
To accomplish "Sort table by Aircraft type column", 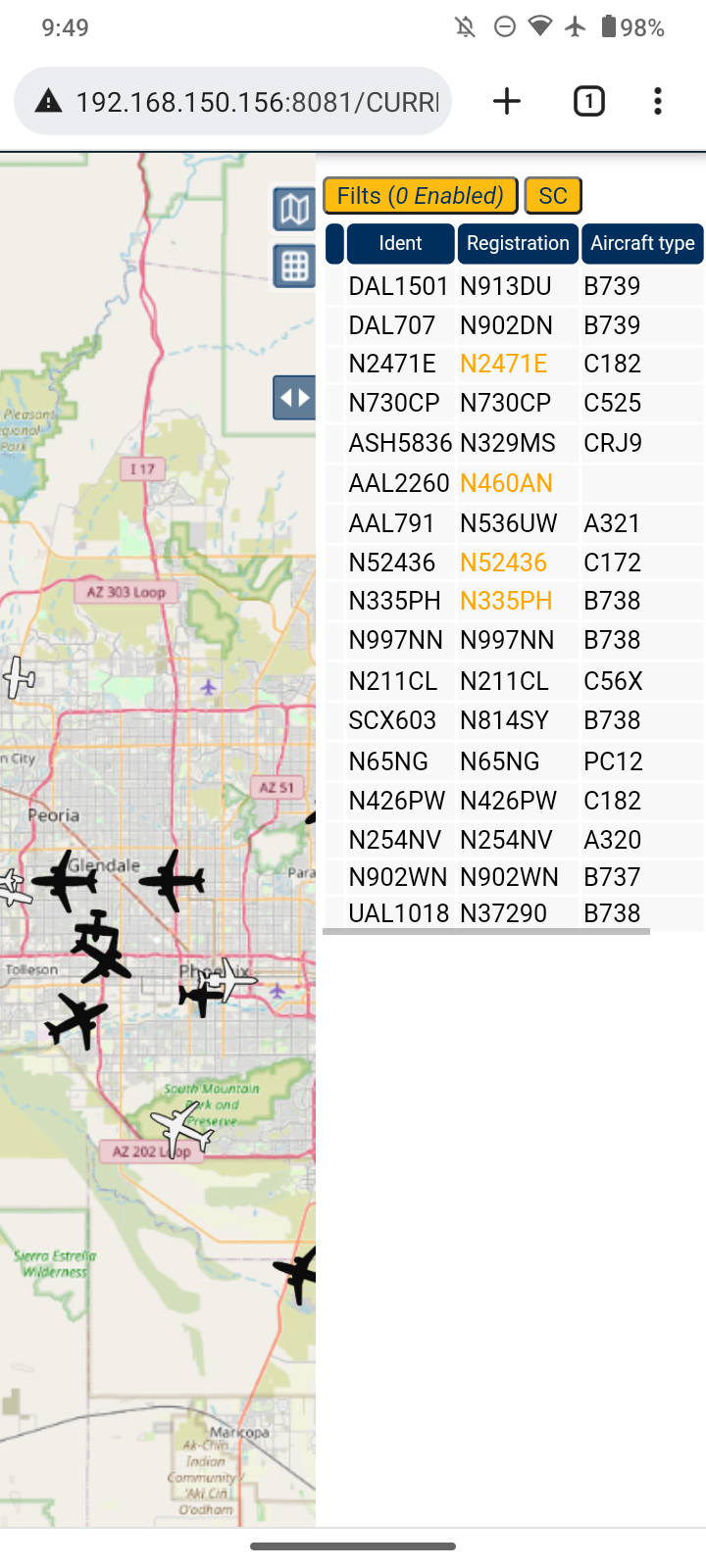I will 642,243.
